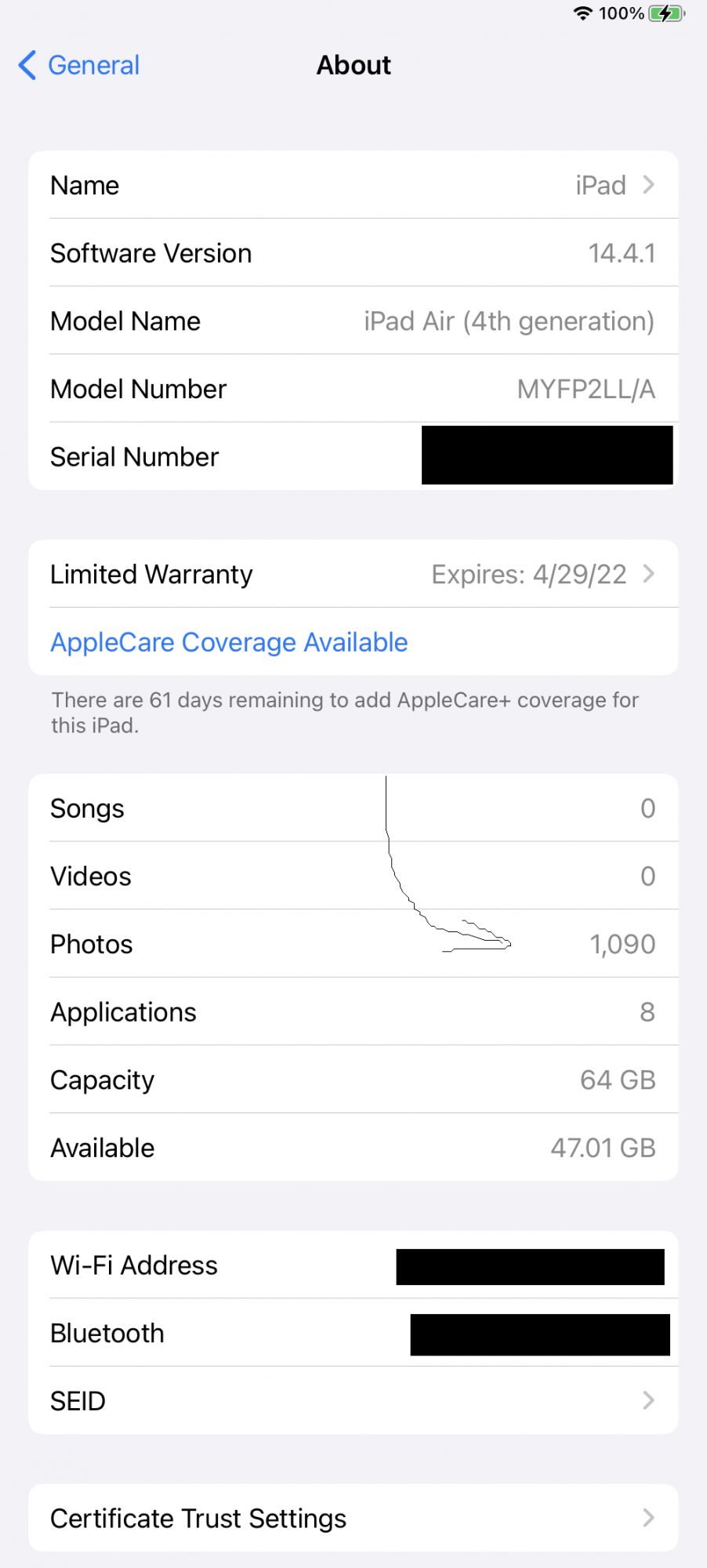
Task: Open Certificate Trust Settings
Action: coord(353,1518)
